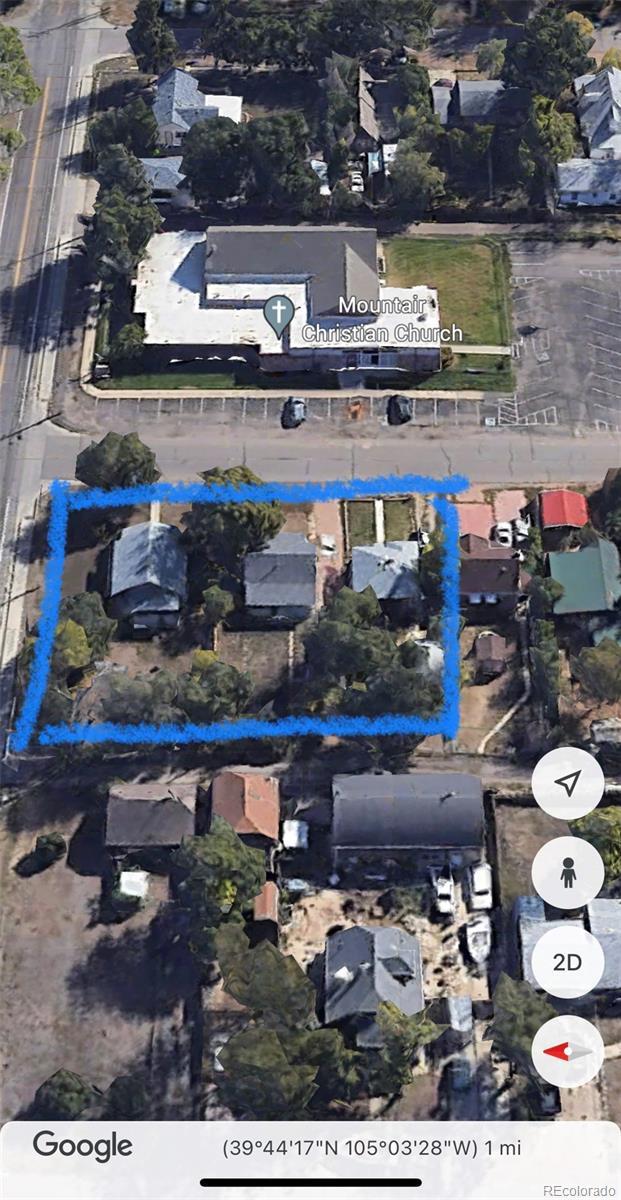
Task: Center the map on my location
Action: point(567,784)
